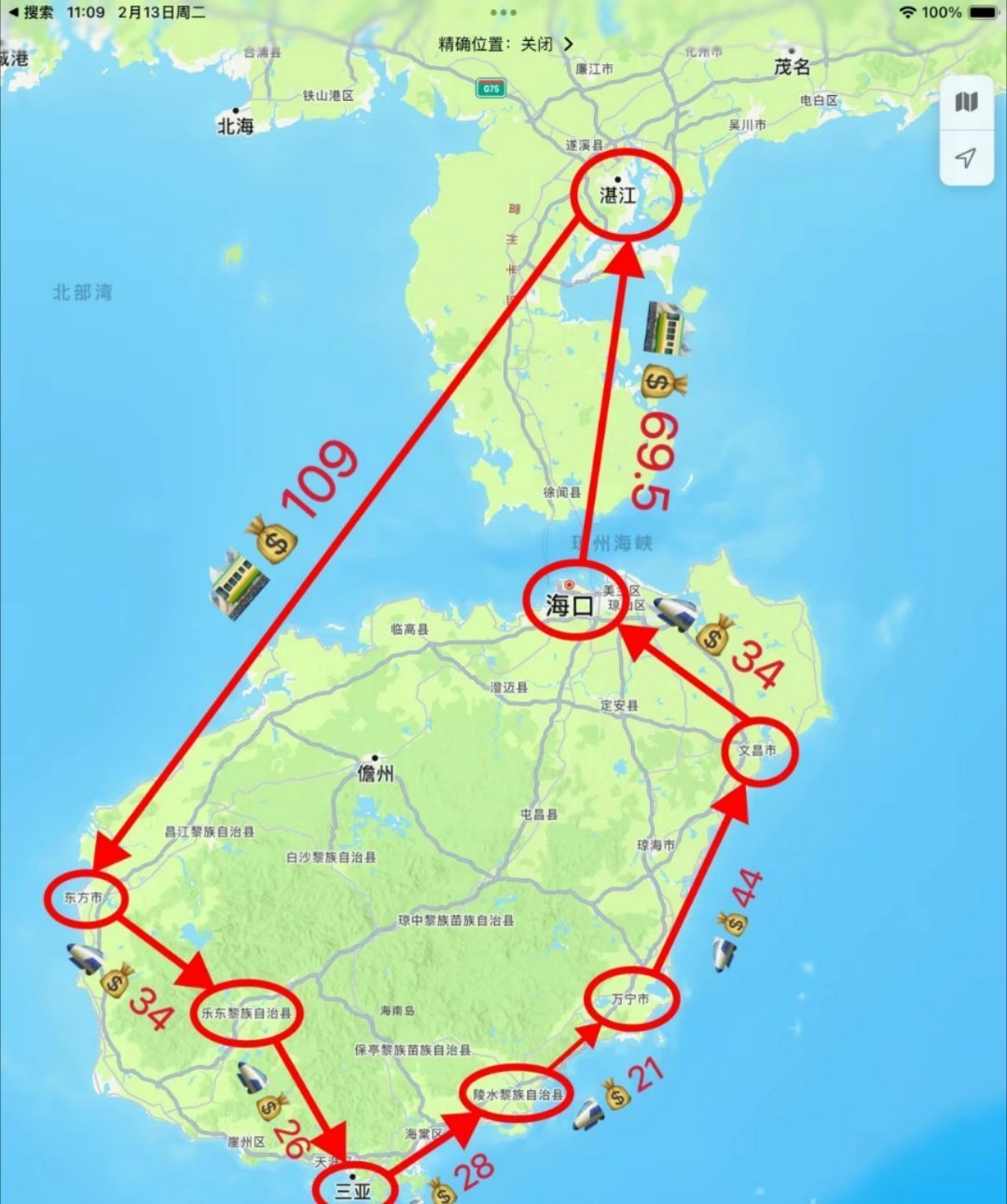Open the 精确位置: 关闭 setting

(x=505, y=44)
